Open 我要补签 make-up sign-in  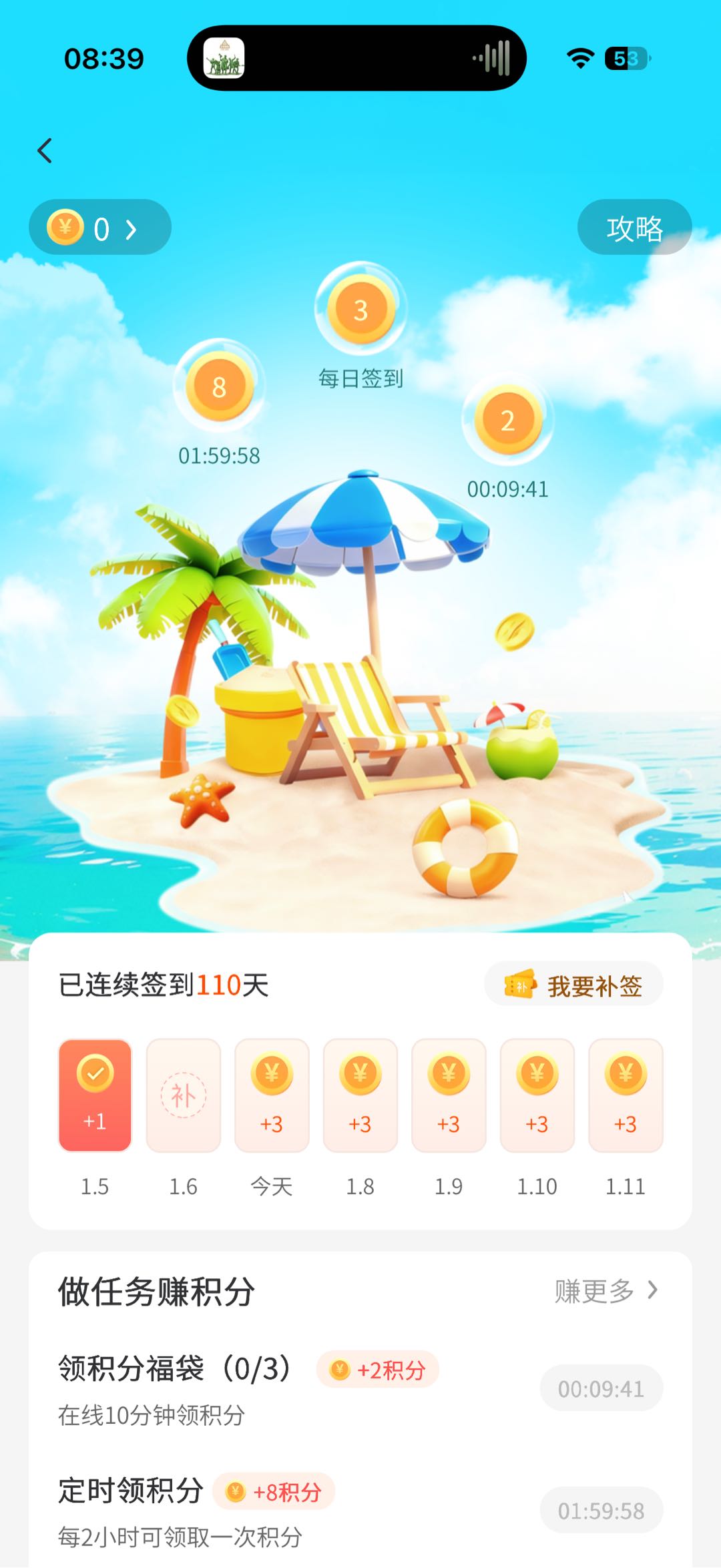(574, 985)
